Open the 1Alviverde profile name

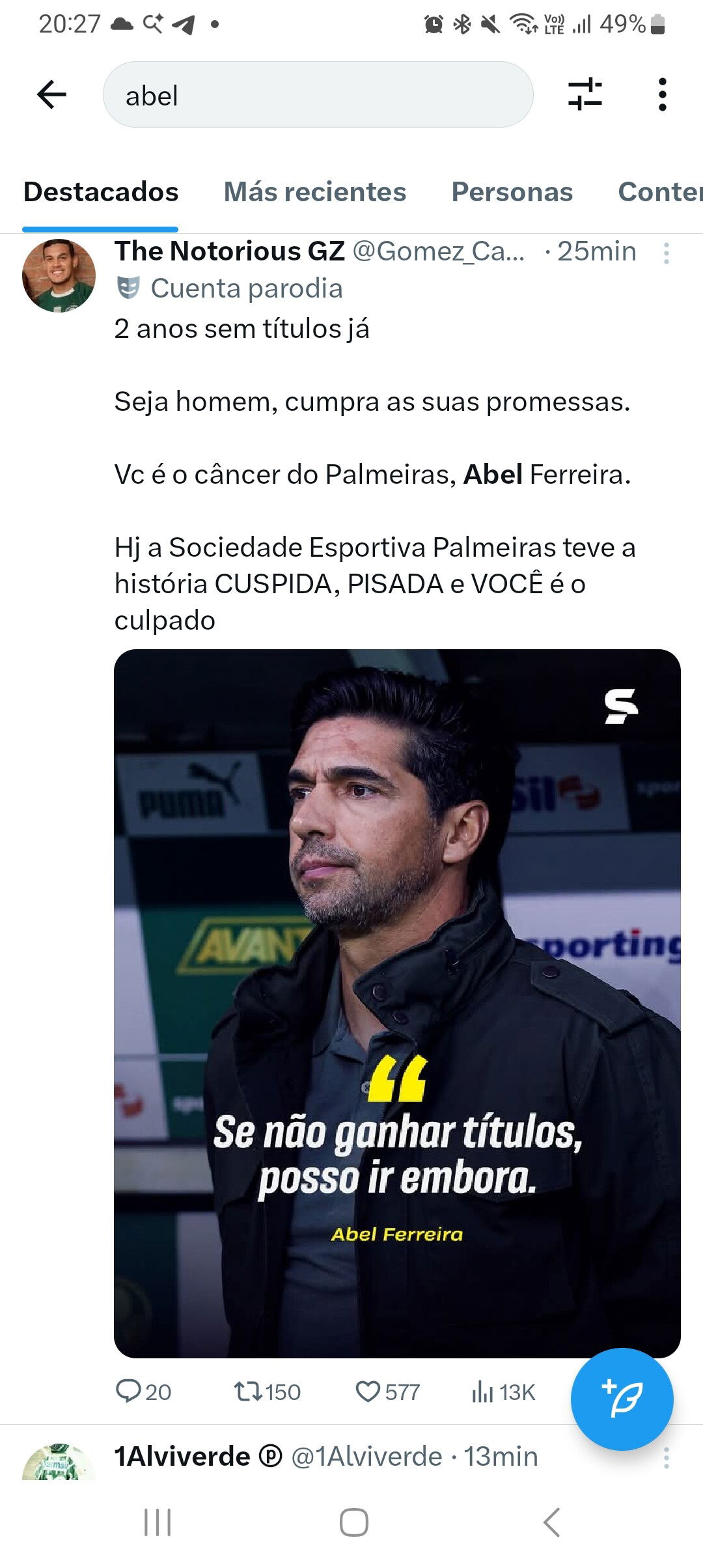(x=182, y=1457)
